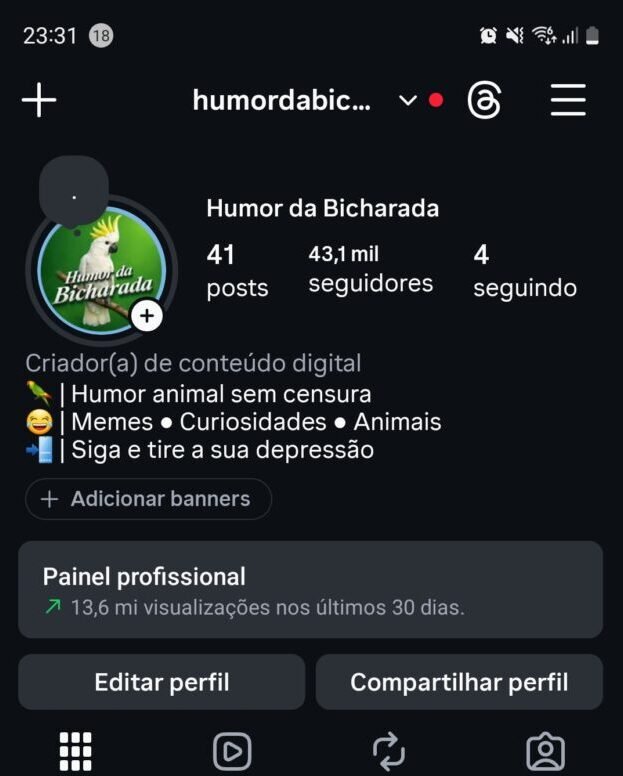Tap Editar perfil
The height and width of the screenshot is (776, 623).
coord(161,683)
